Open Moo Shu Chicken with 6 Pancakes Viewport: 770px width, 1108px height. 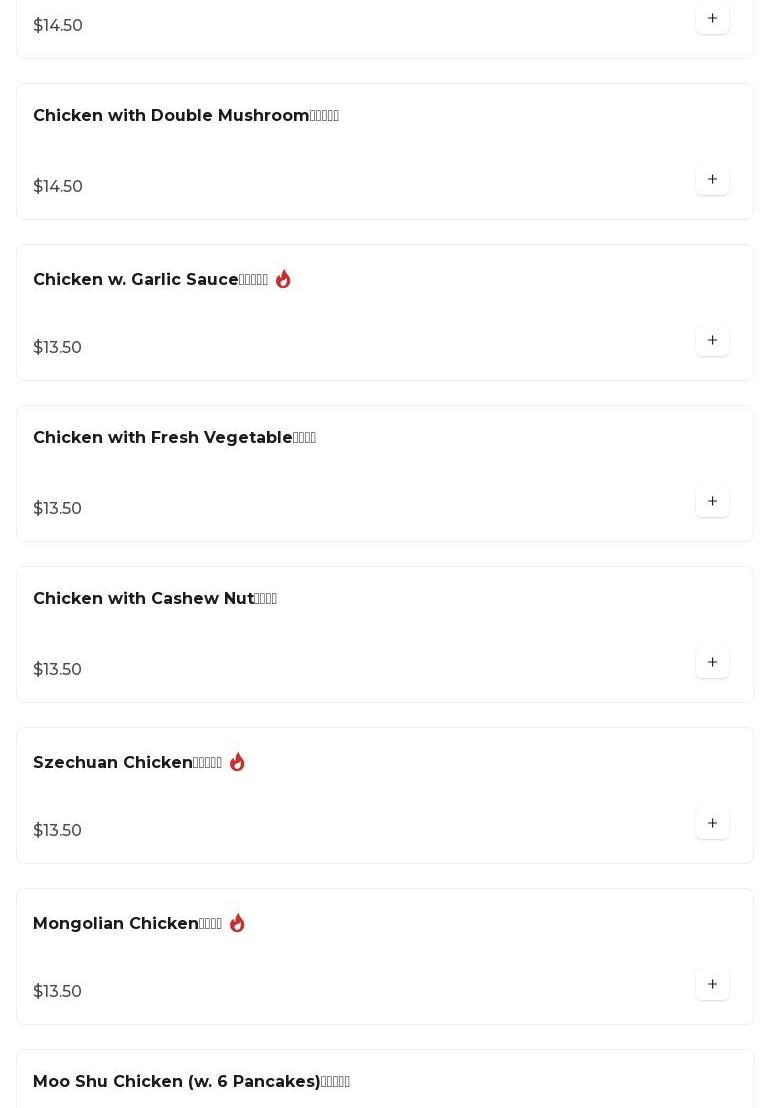point(191,1082)
